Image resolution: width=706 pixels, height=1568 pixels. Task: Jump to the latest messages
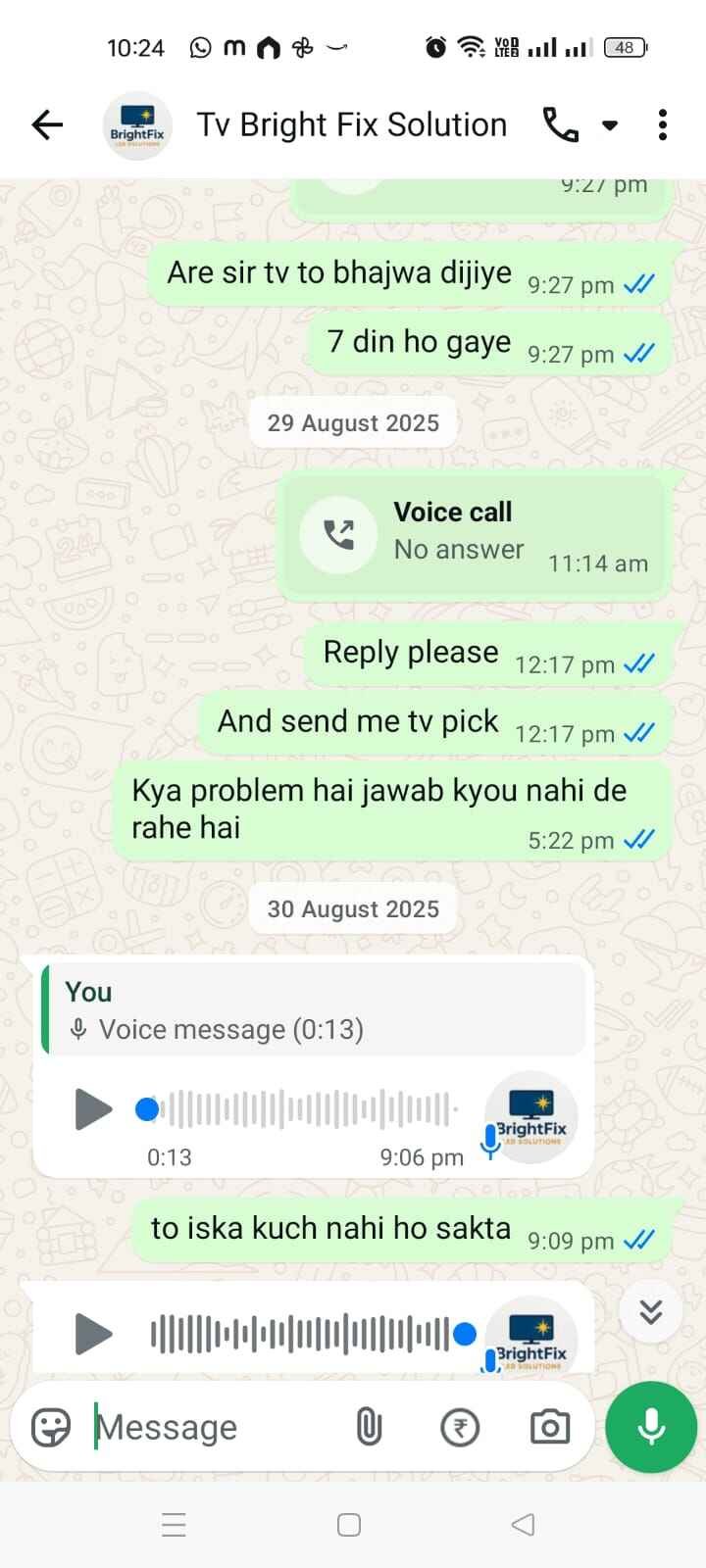click(651, 1311)
